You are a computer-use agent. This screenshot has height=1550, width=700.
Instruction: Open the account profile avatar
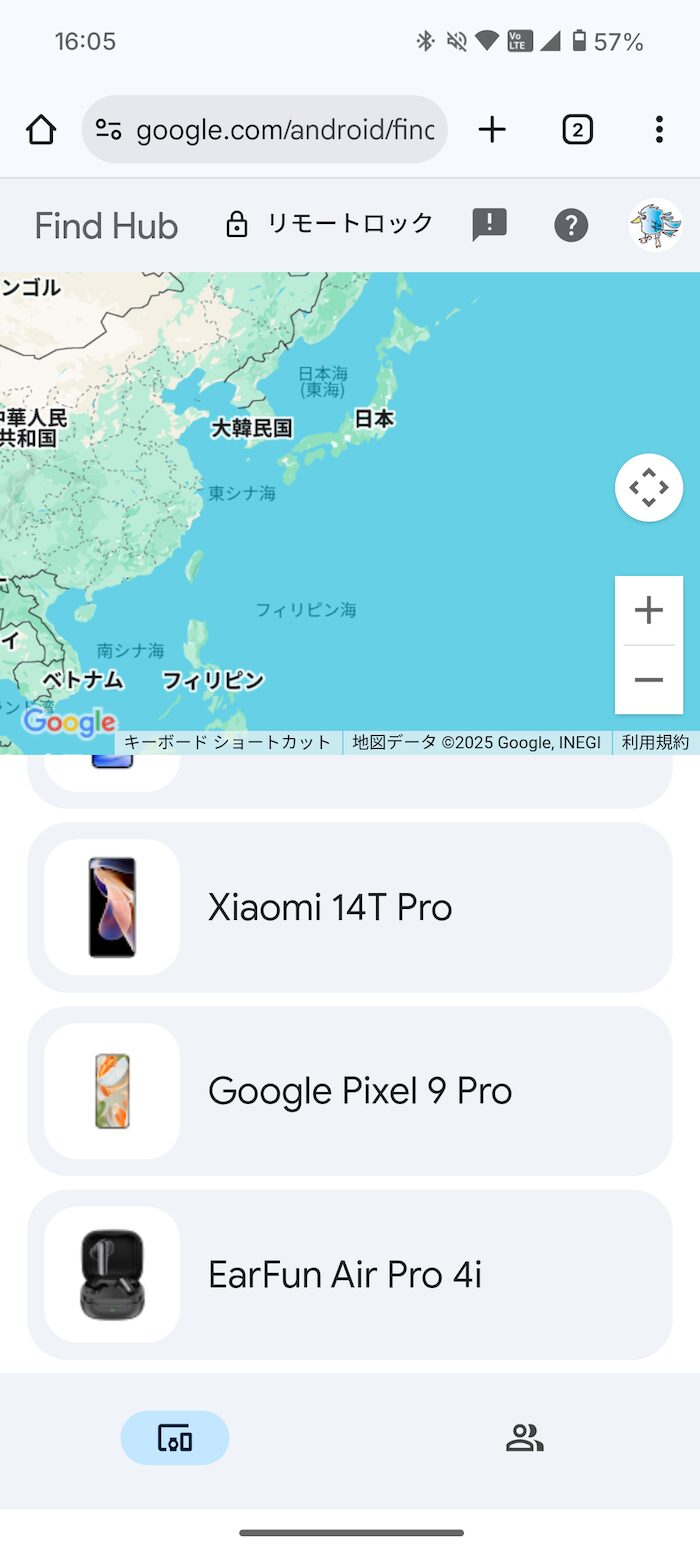[x=655, y=225]
